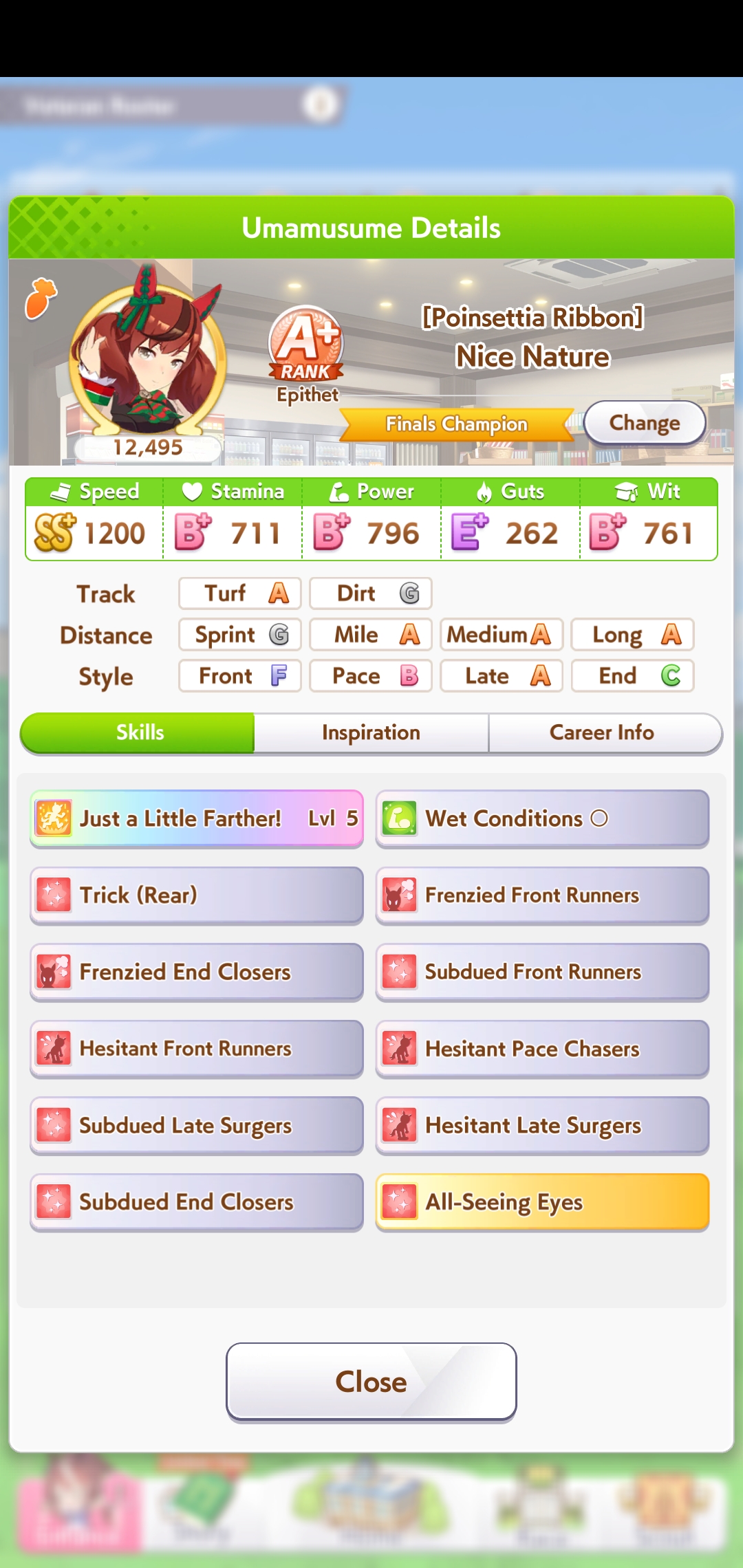Select the Skills tab
The image size is (743, 1568).
(x=140, y=732)
